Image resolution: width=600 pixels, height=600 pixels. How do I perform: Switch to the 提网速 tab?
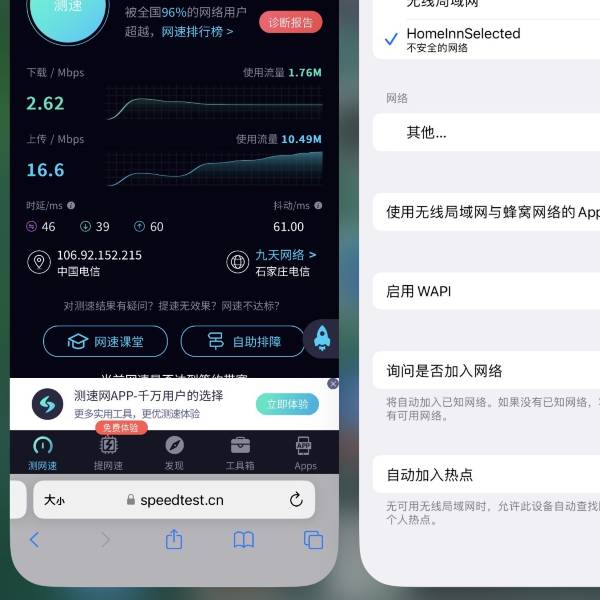click(108, 453)
